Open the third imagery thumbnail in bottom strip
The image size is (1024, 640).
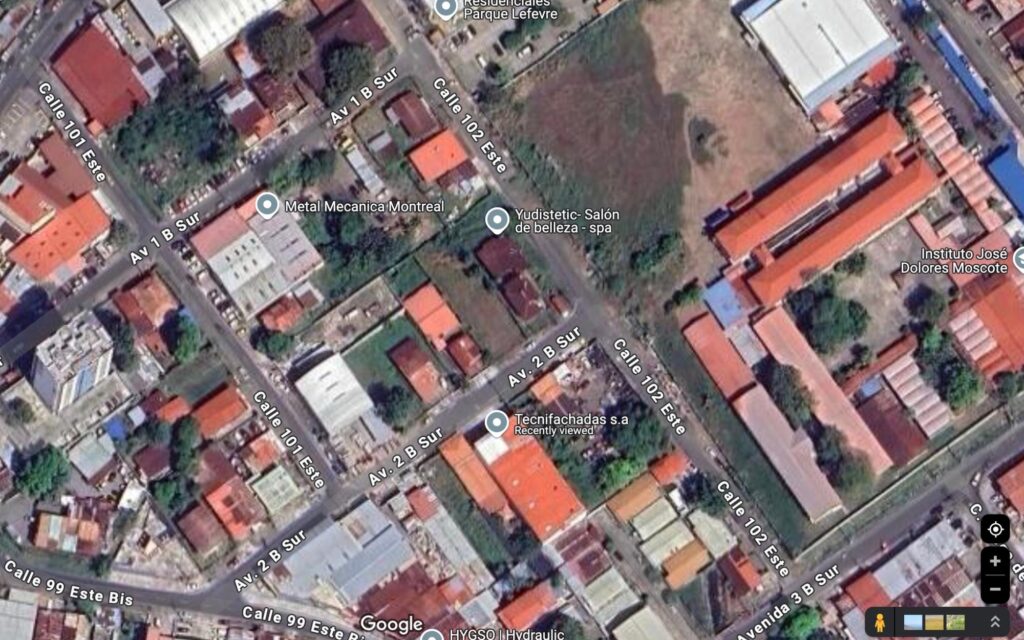tap(955, 622)
